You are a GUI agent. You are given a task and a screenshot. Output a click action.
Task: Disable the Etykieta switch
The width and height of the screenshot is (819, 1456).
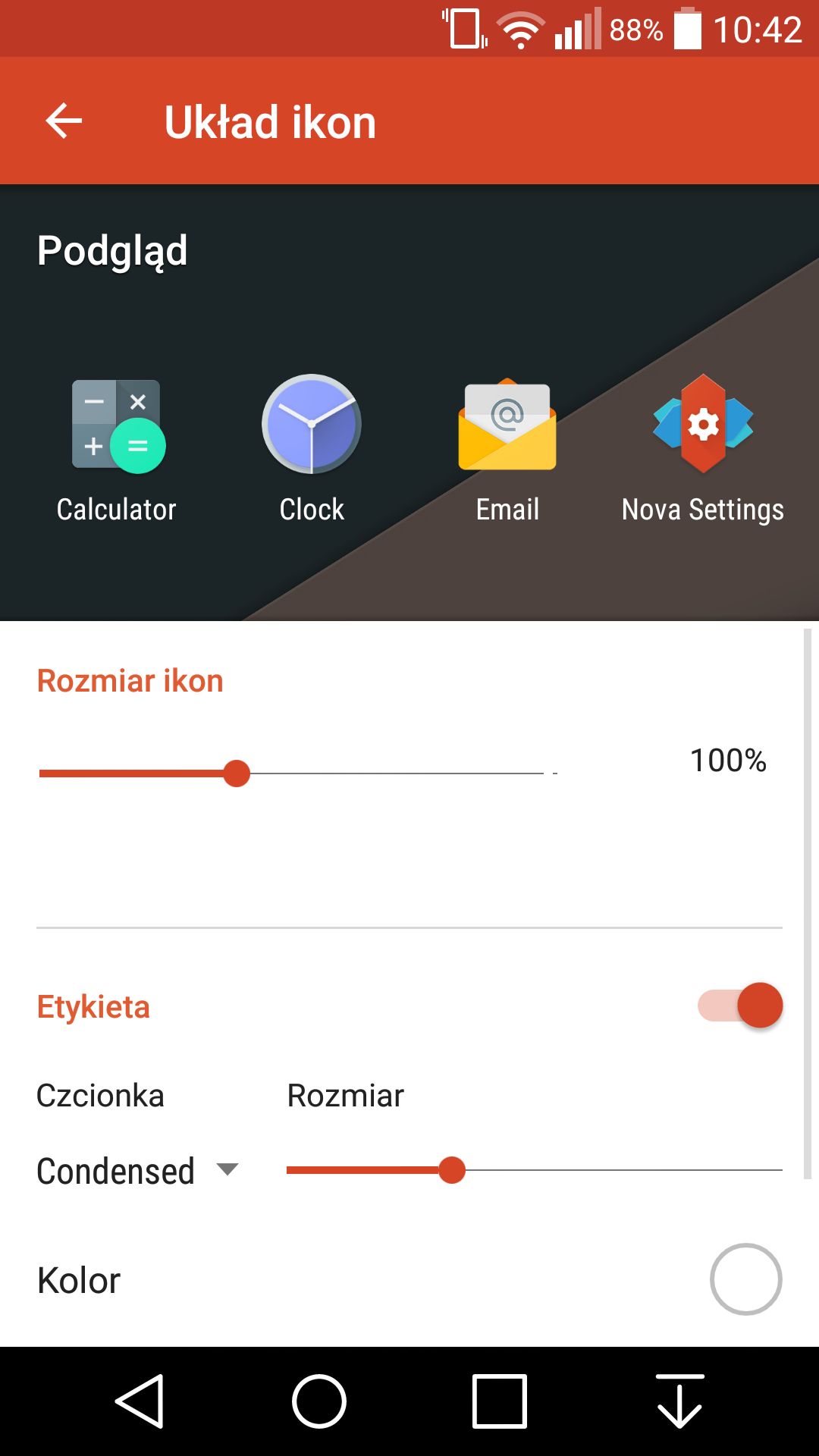740,1006
